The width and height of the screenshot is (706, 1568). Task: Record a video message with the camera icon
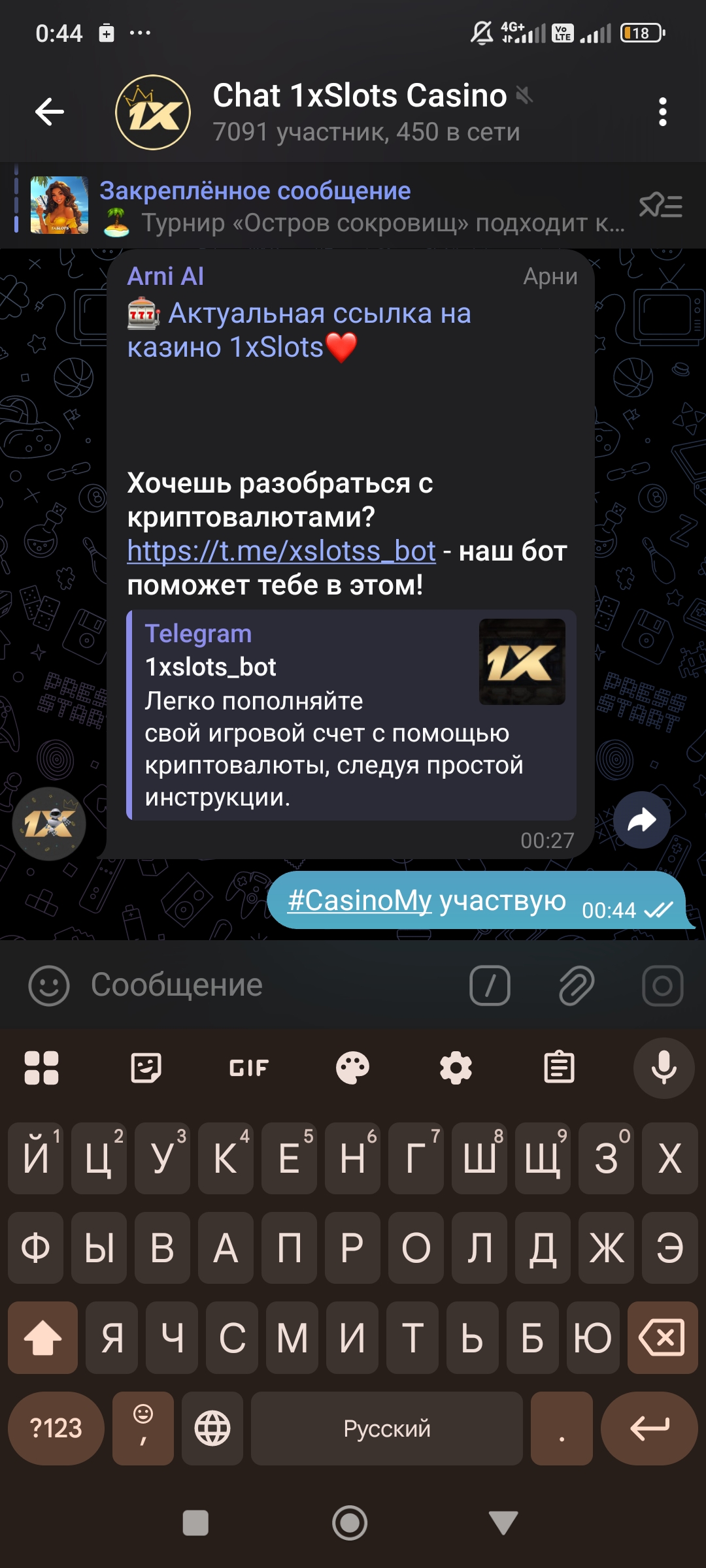tap(662, 985)
